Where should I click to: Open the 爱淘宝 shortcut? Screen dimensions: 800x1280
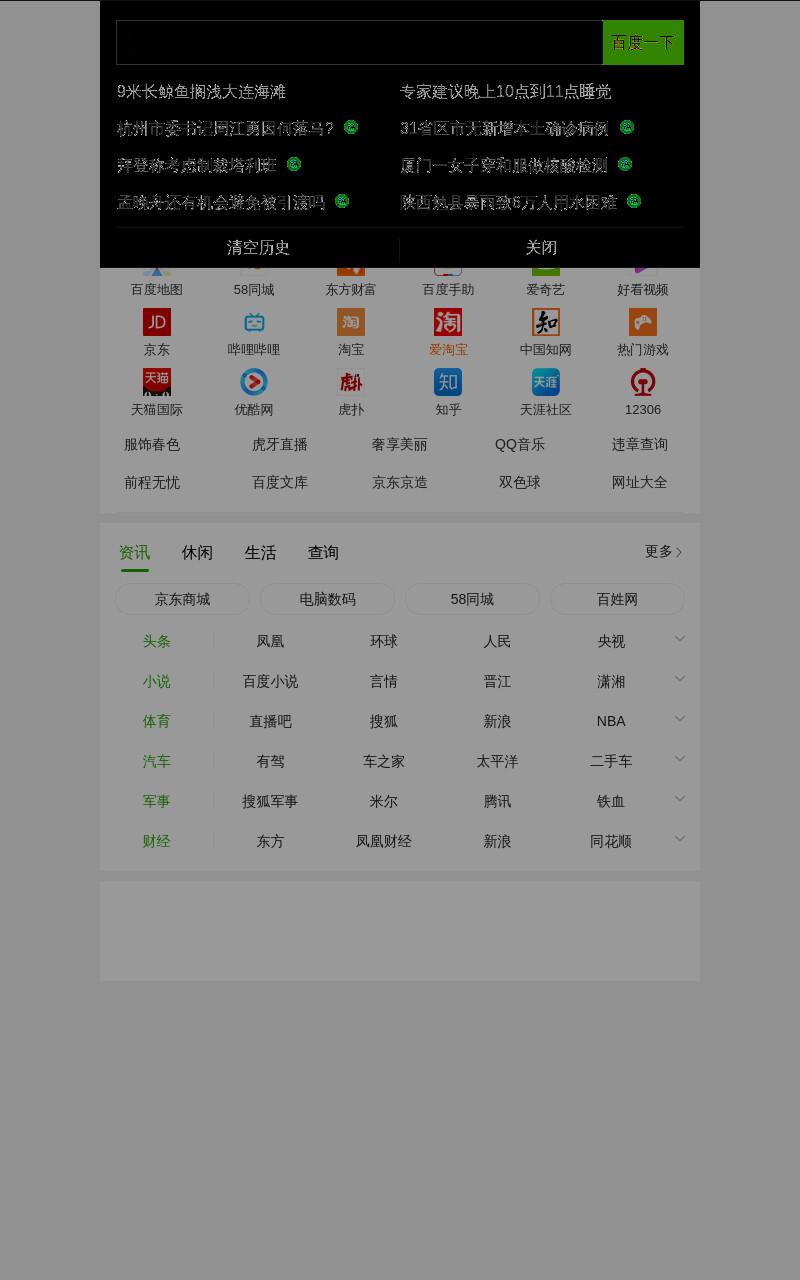pyautogui.click(x=448, y=333)
